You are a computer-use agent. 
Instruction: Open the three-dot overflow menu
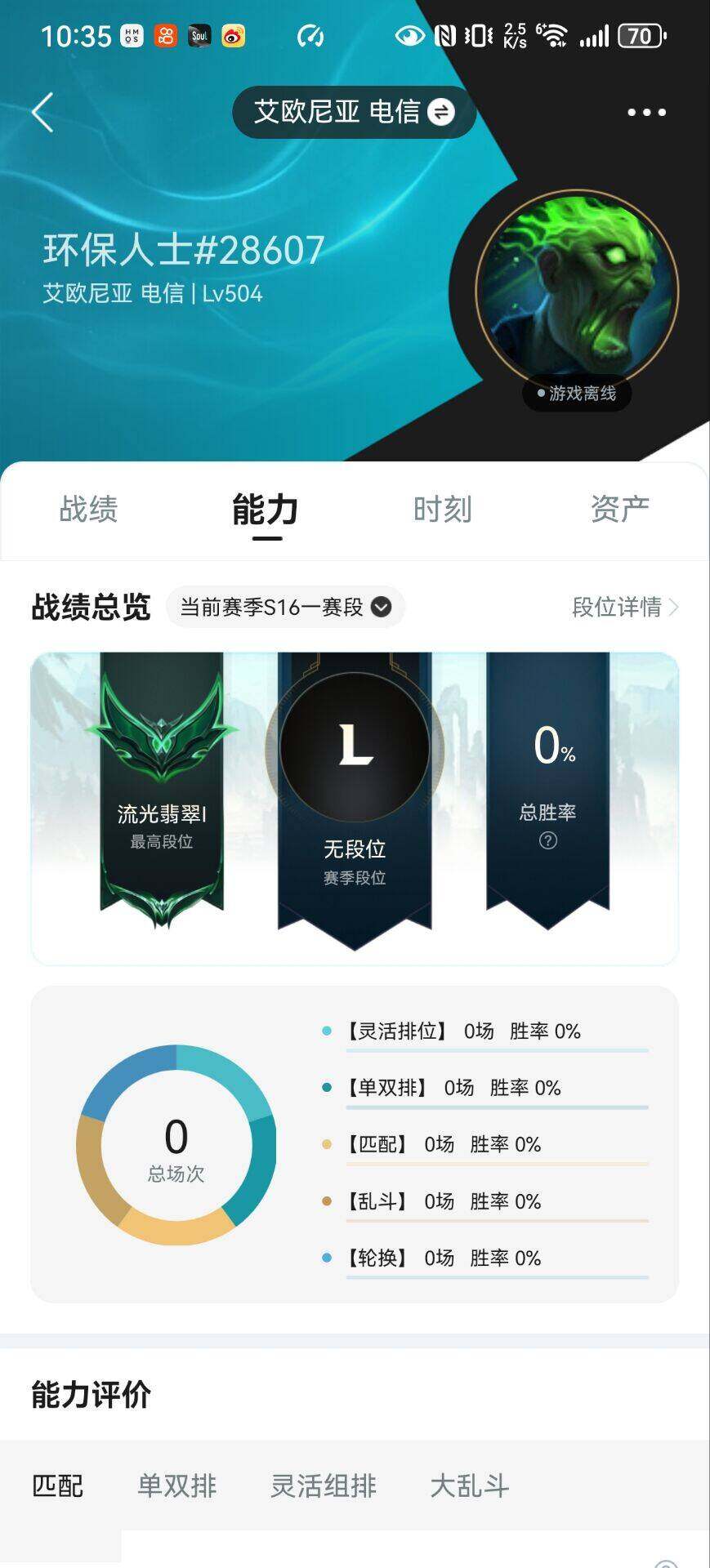click(x=646, y=112)
